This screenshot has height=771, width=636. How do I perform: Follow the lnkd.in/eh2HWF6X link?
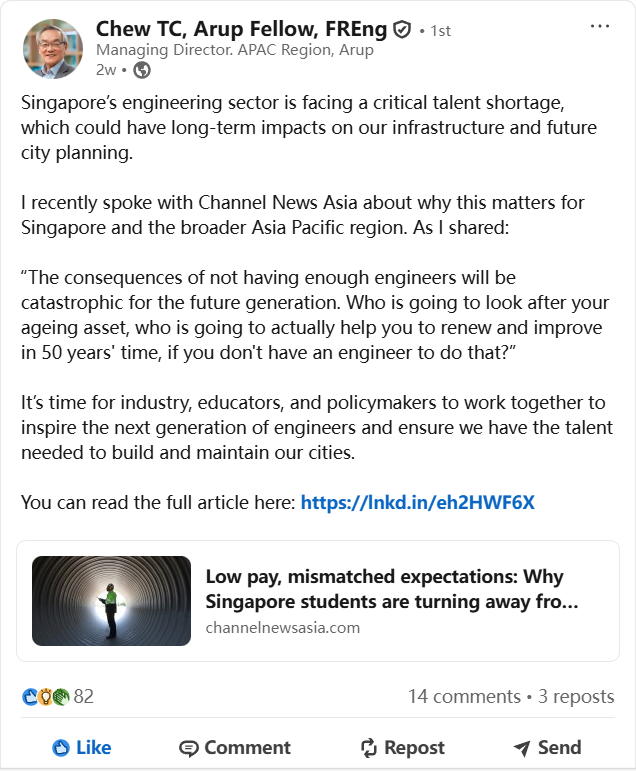point(418,502)
